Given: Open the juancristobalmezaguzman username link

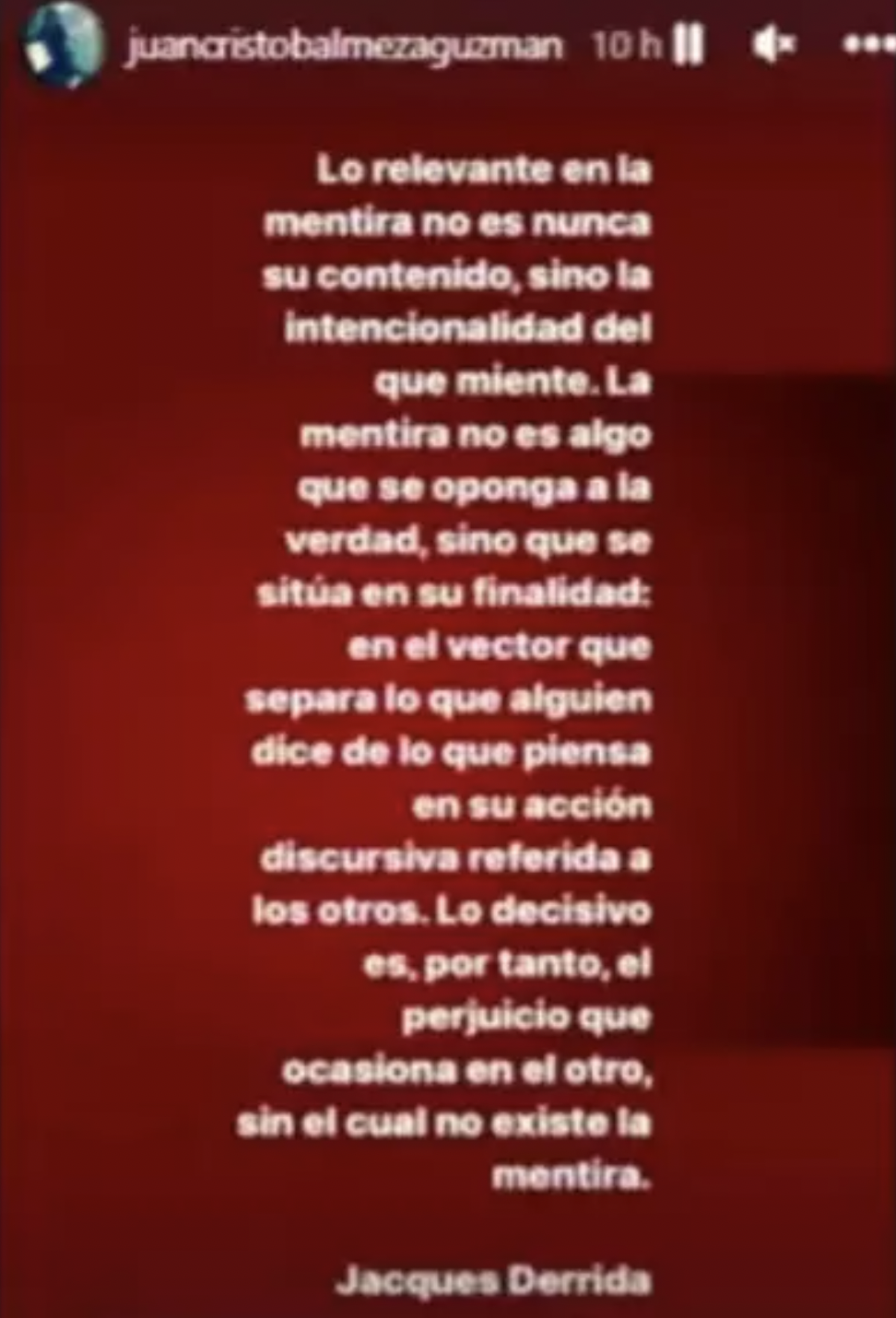Looking at the screenshot, I should [343, 44].
